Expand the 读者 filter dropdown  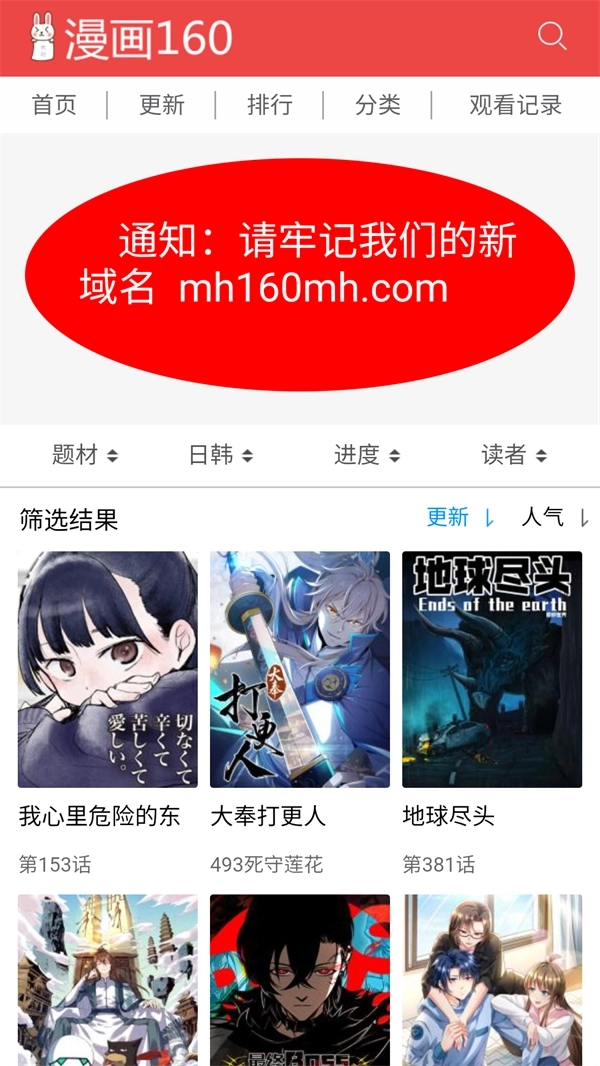(514, 456)
